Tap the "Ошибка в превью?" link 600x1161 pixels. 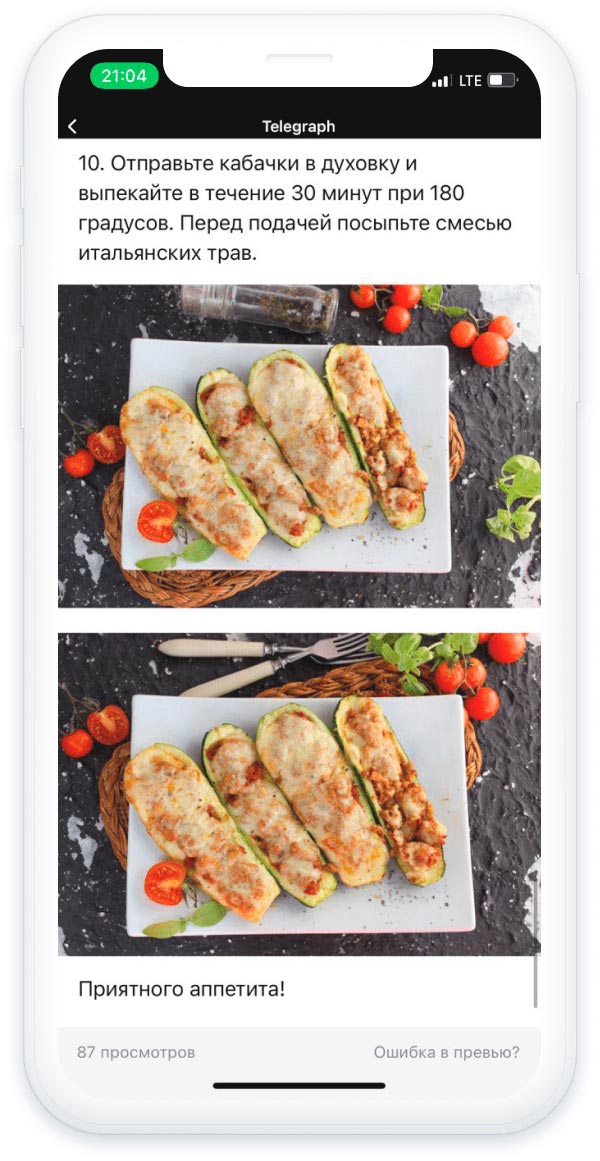click(x=446, y=1052)
